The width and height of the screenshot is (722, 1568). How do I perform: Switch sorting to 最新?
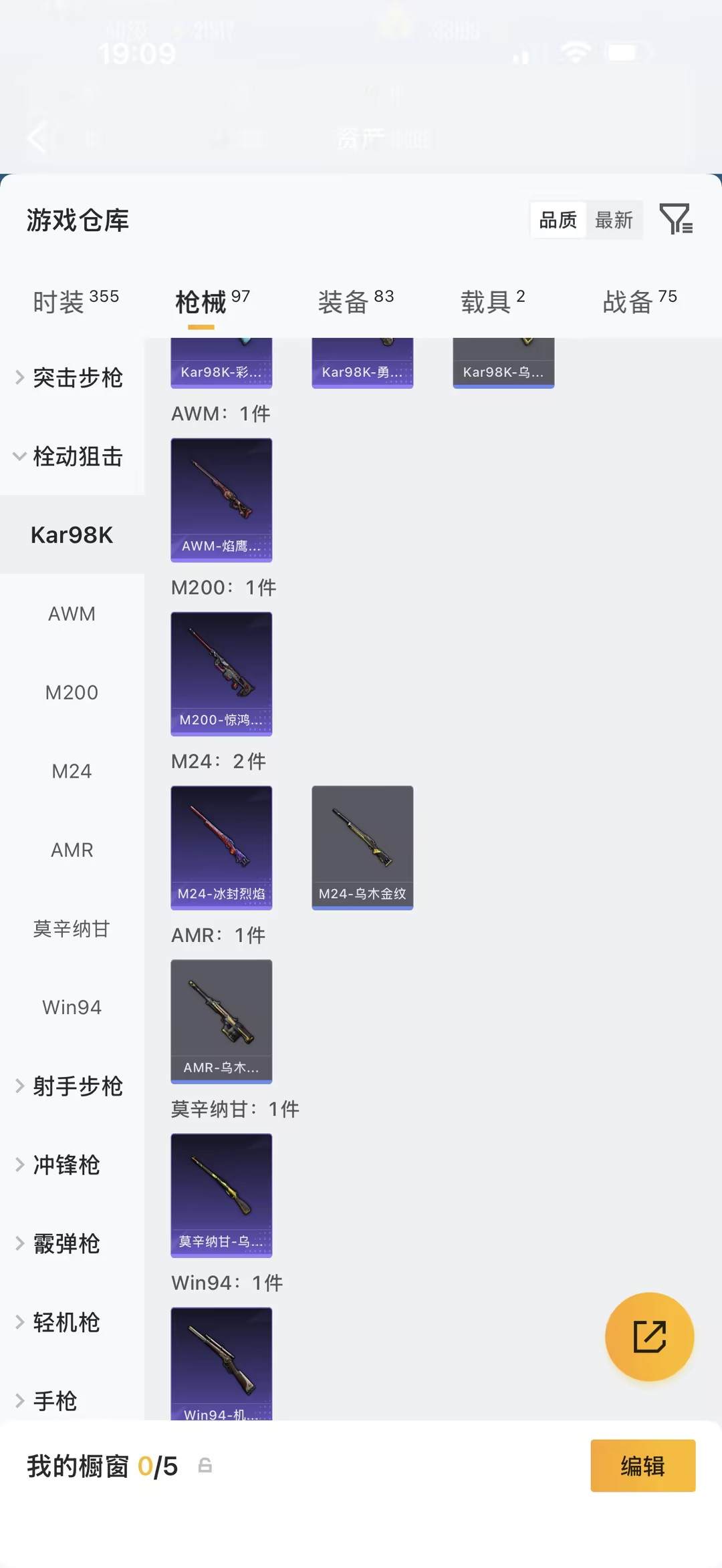click(614, 220)
